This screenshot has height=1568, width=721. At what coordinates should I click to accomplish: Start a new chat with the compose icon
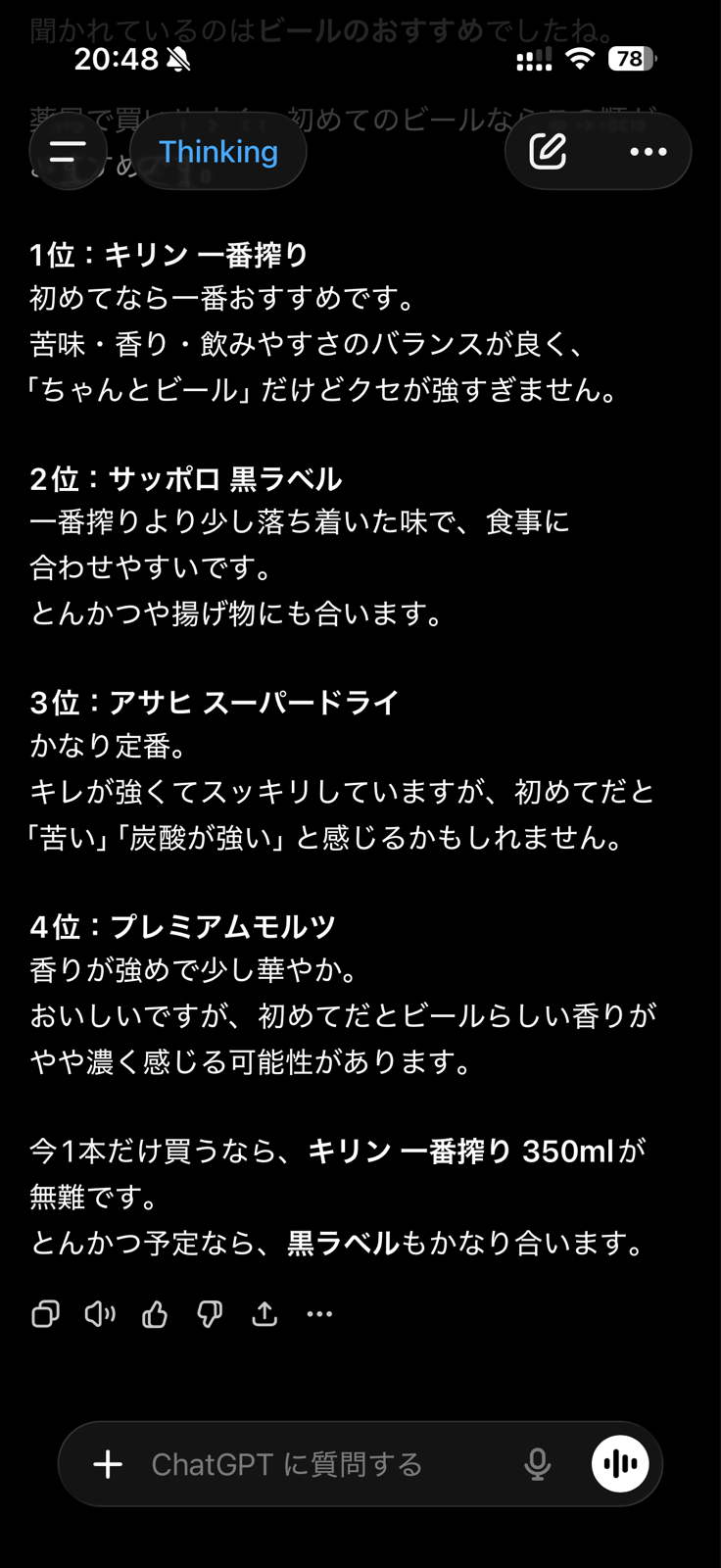click(549, 151)
